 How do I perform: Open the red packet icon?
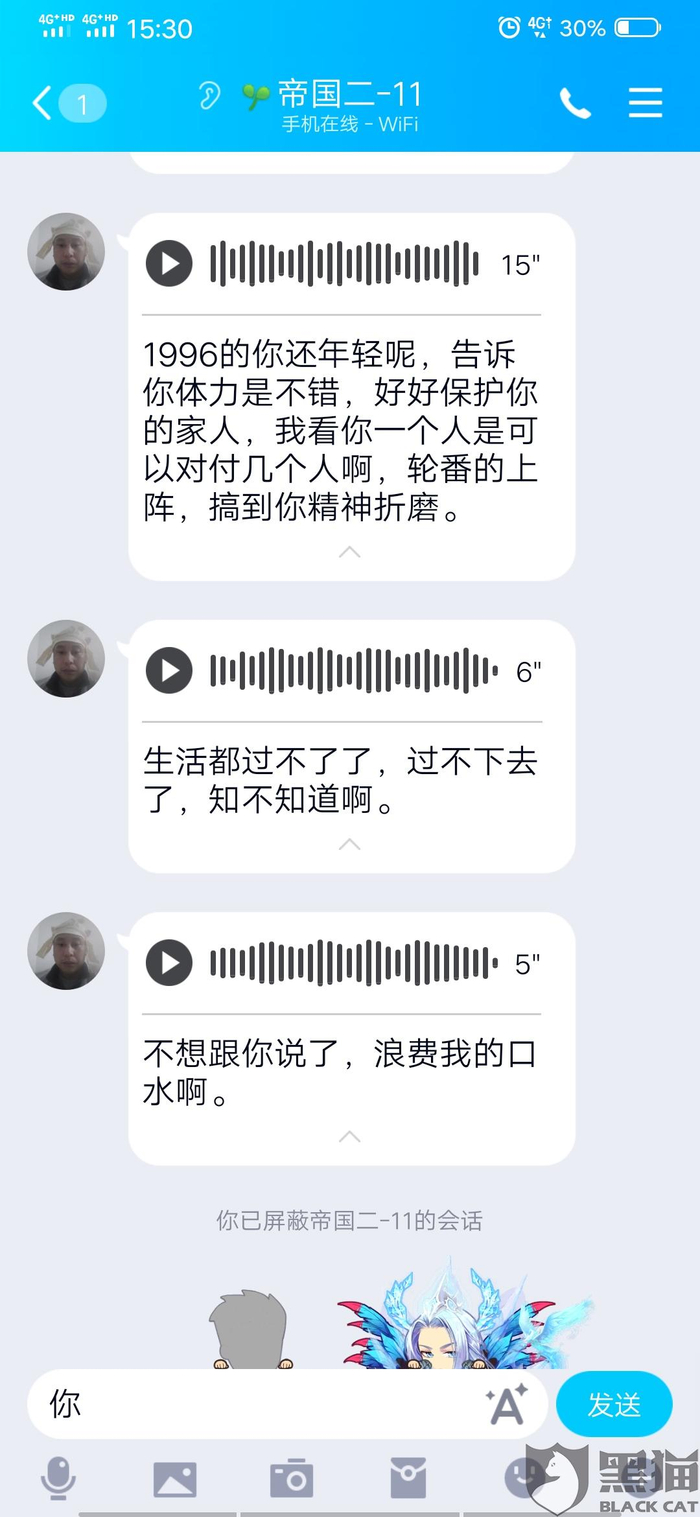(x=408, y=1478)
